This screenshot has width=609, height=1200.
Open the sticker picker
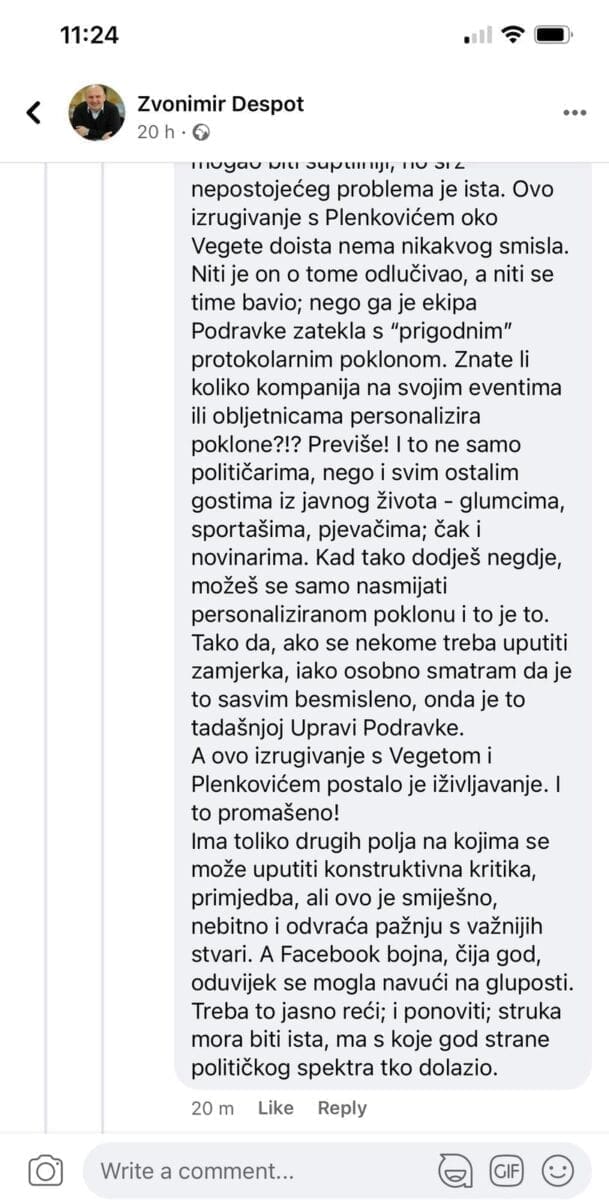click(x=455, y=1170)
